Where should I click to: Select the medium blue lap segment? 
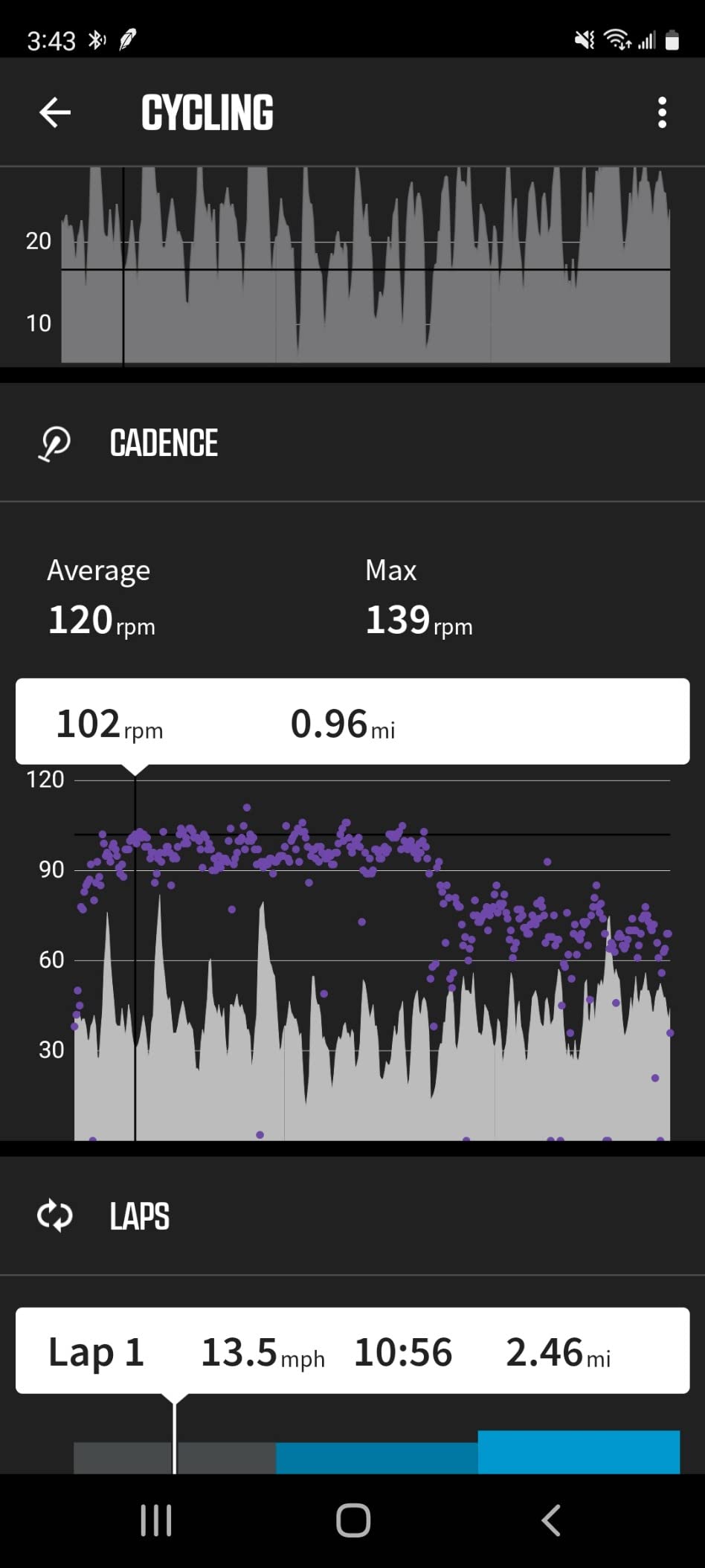point(377,1458)
